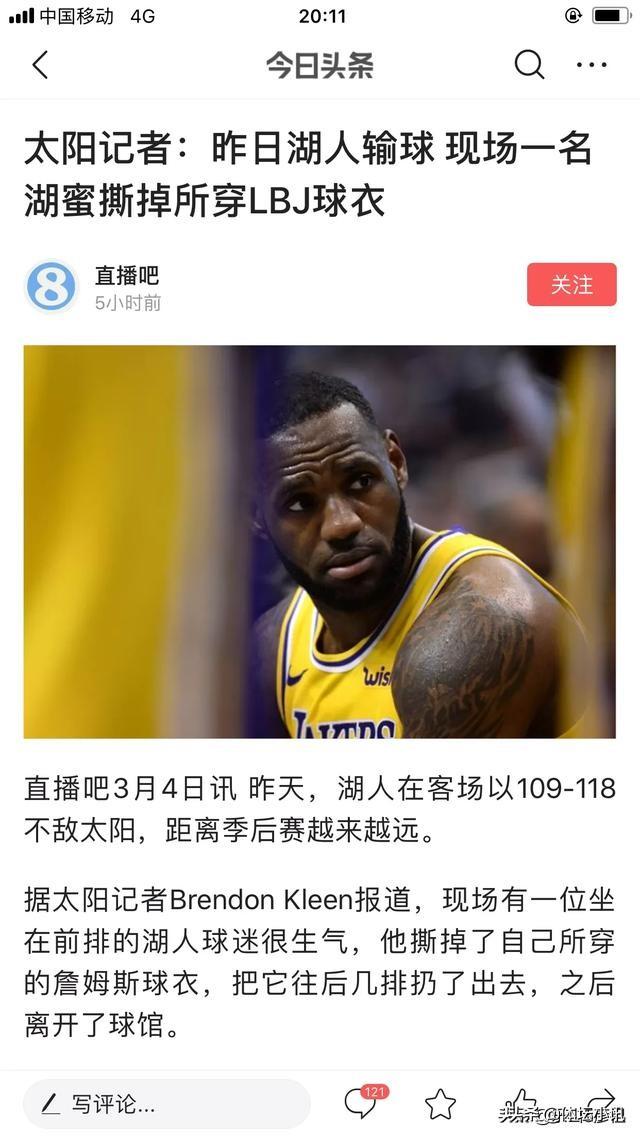This screenshot has width=640, height=1137.
Task: Bookmark article with the star icon
Action: tap(440, 1104)
